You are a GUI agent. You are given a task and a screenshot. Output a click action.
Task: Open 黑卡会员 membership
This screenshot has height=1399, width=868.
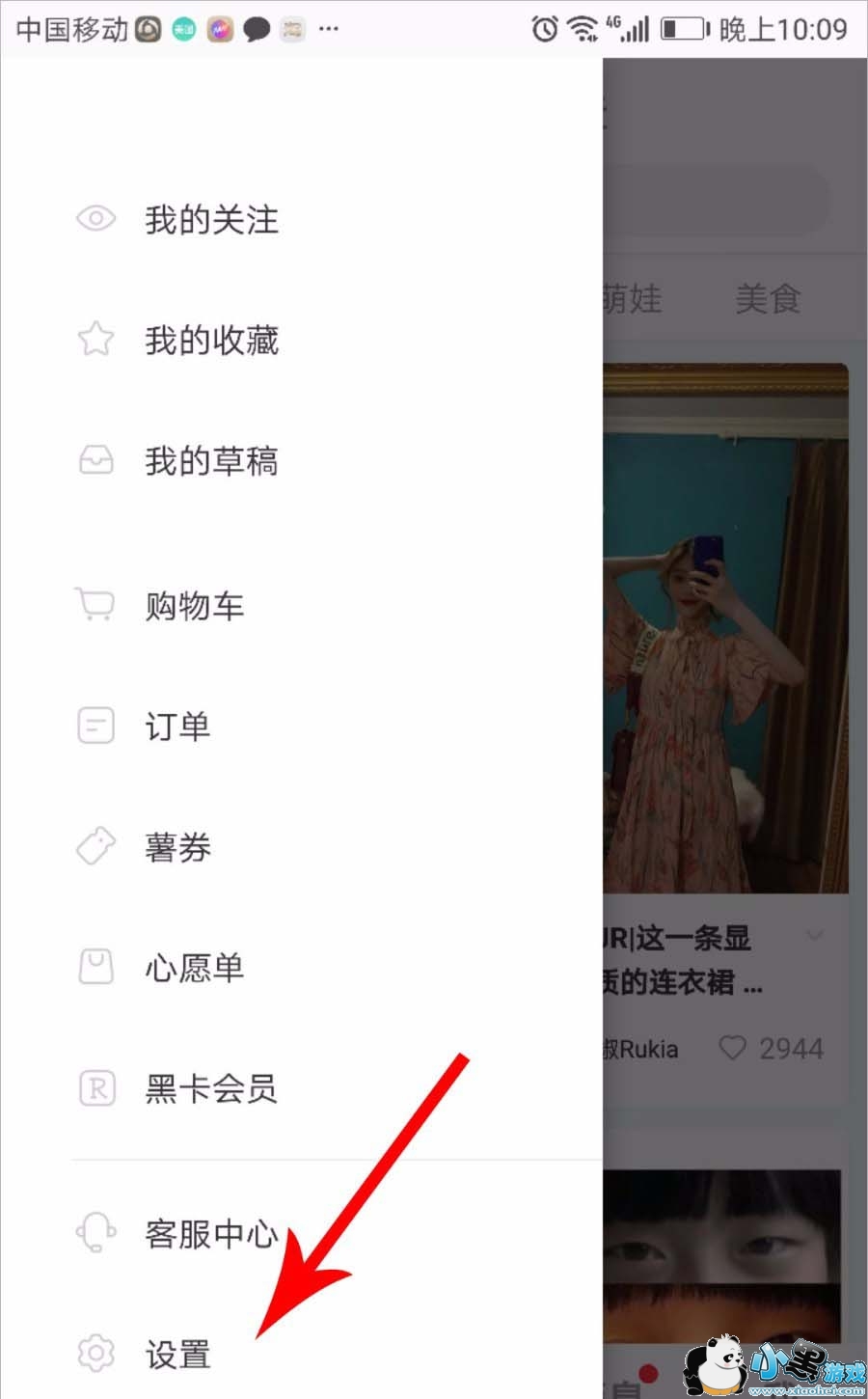pos(301,1088)
